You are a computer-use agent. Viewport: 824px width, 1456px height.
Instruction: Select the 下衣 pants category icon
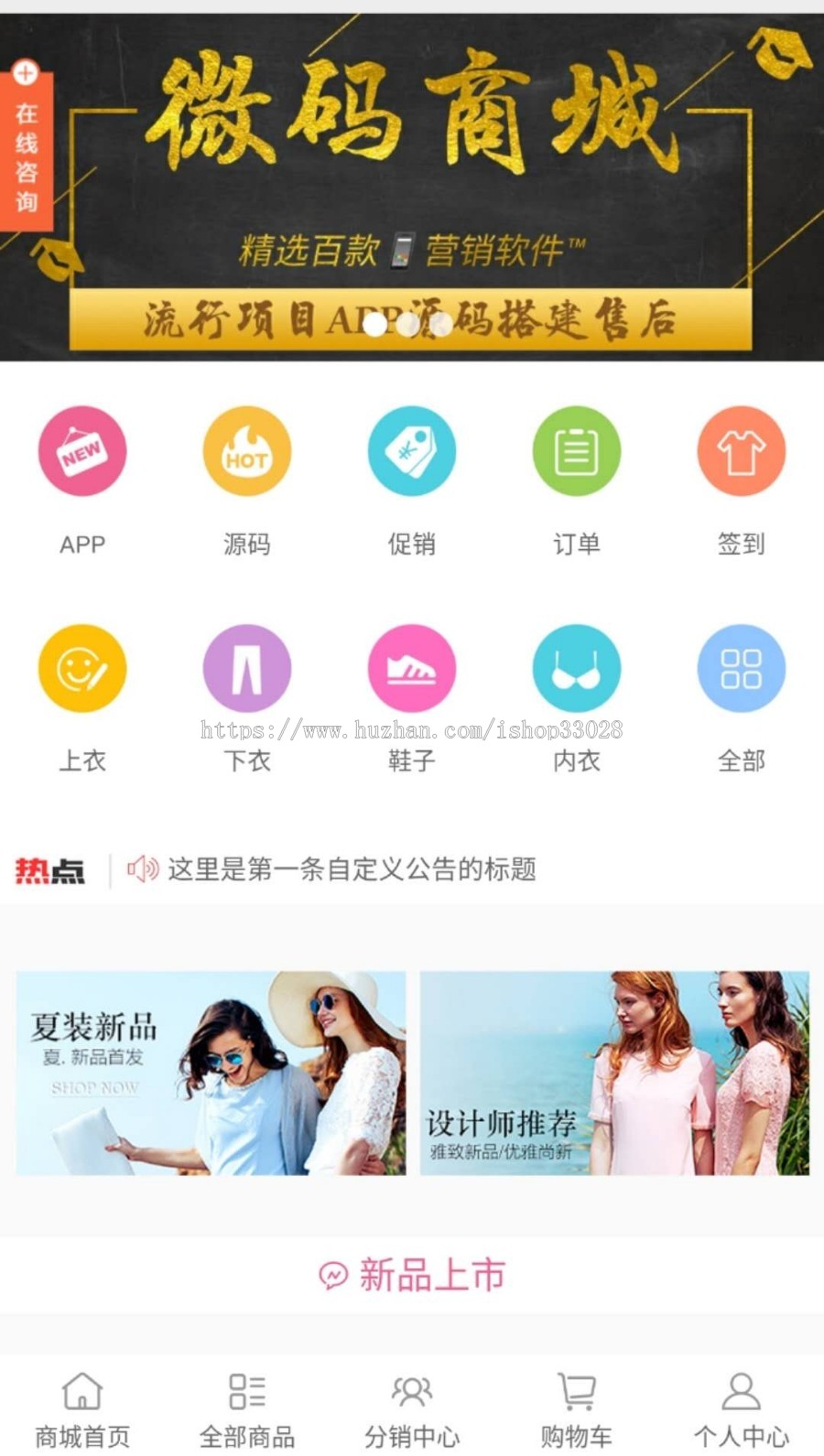(247, 668)
